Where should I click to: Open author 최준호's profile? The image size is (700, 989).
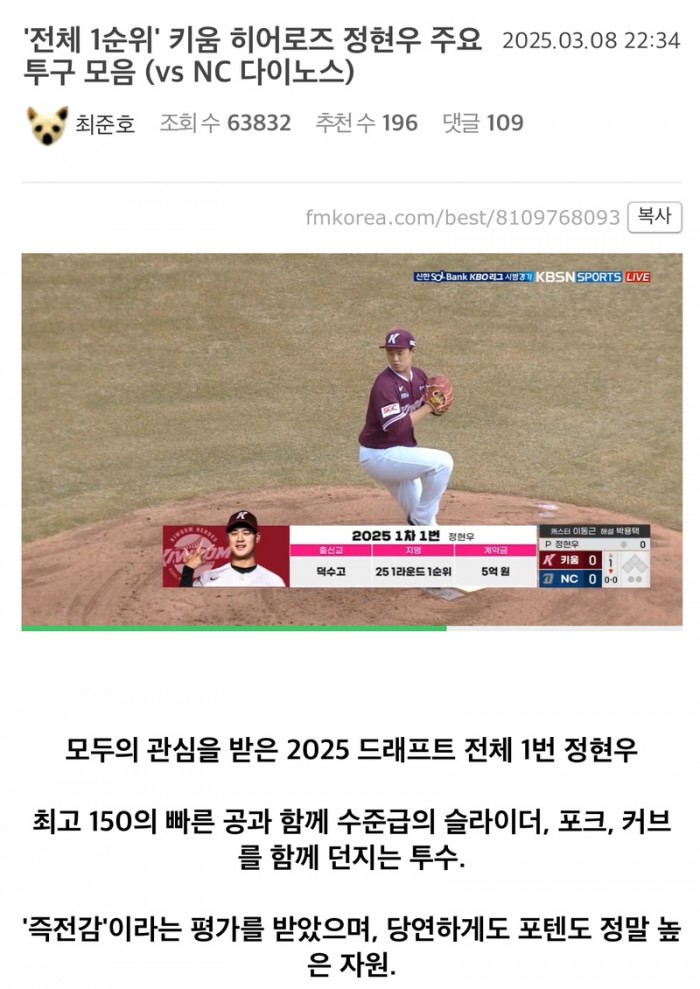tap(105, 125)
